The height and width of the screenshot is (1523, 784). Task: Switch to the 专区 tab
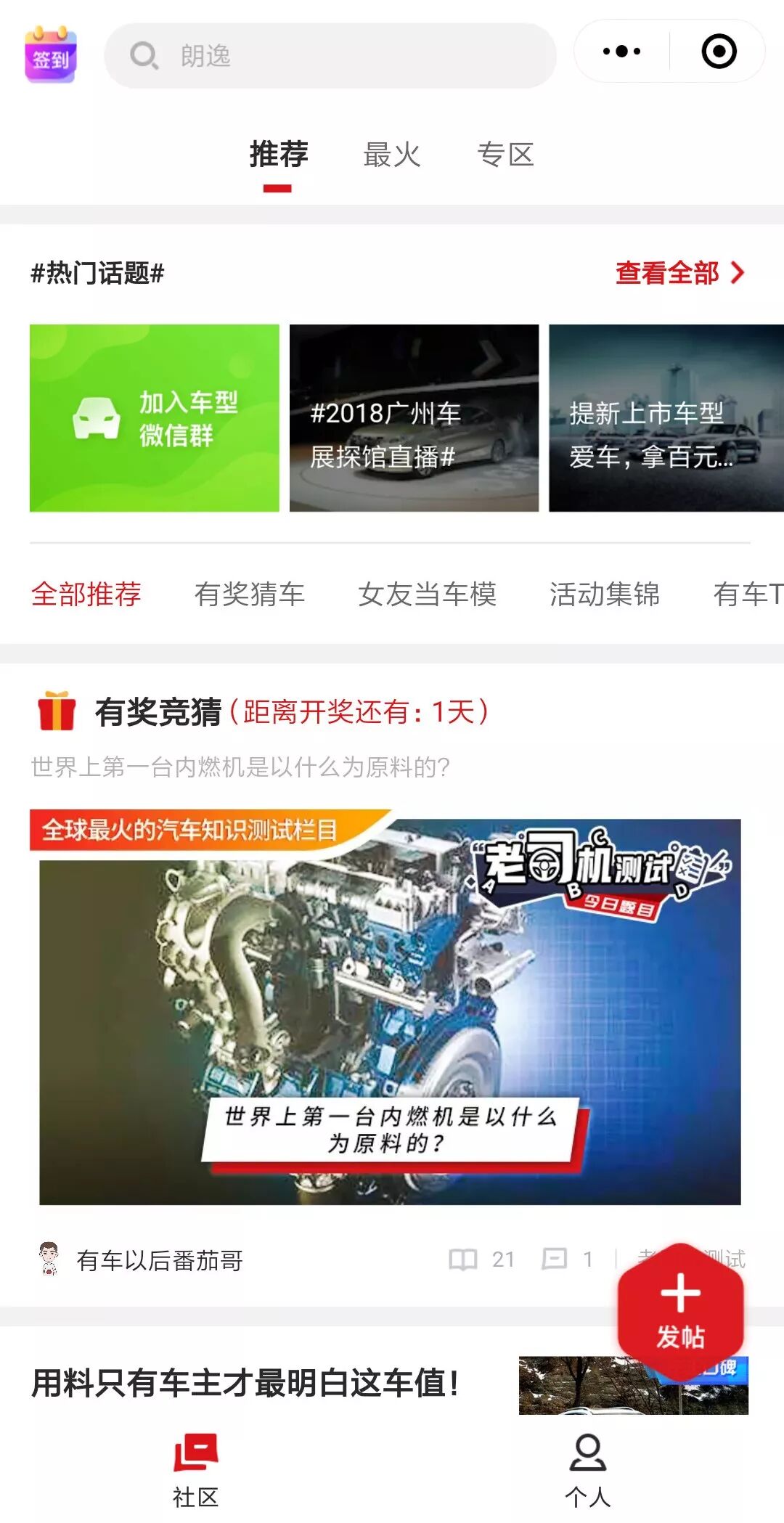point(505,155)
